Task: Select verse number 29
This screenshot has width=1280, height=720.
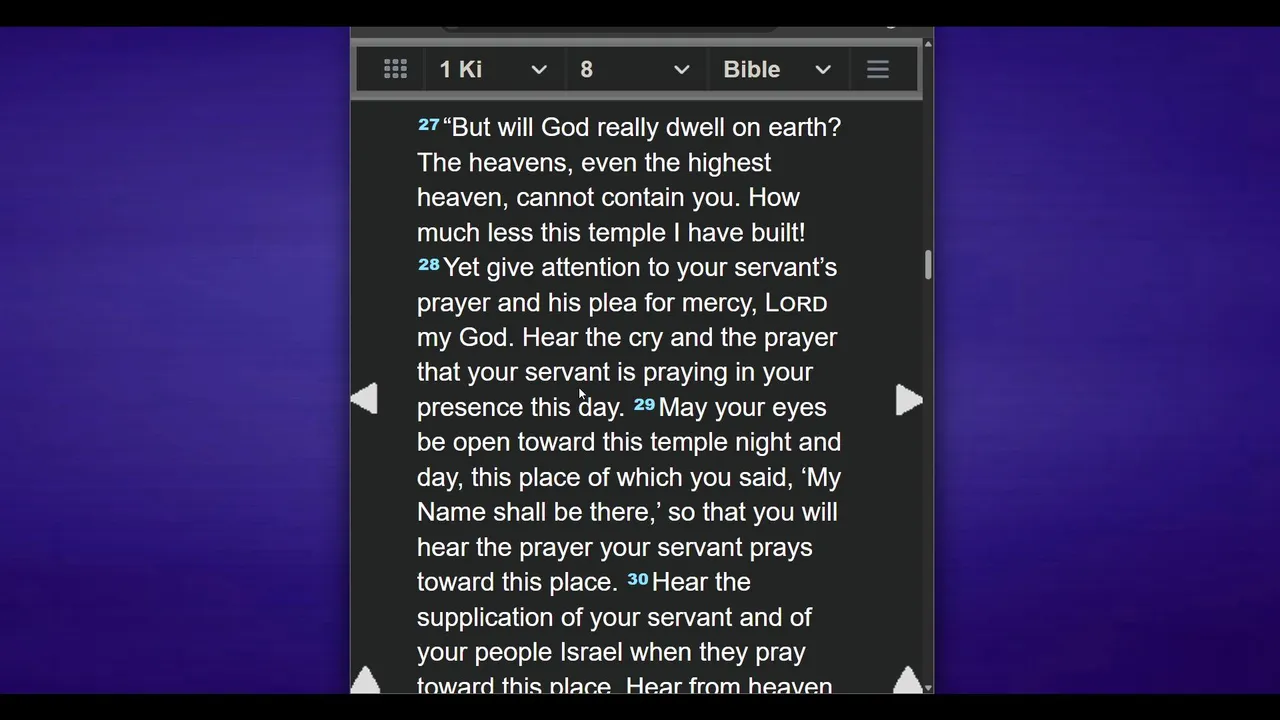Action: point(644,405)
